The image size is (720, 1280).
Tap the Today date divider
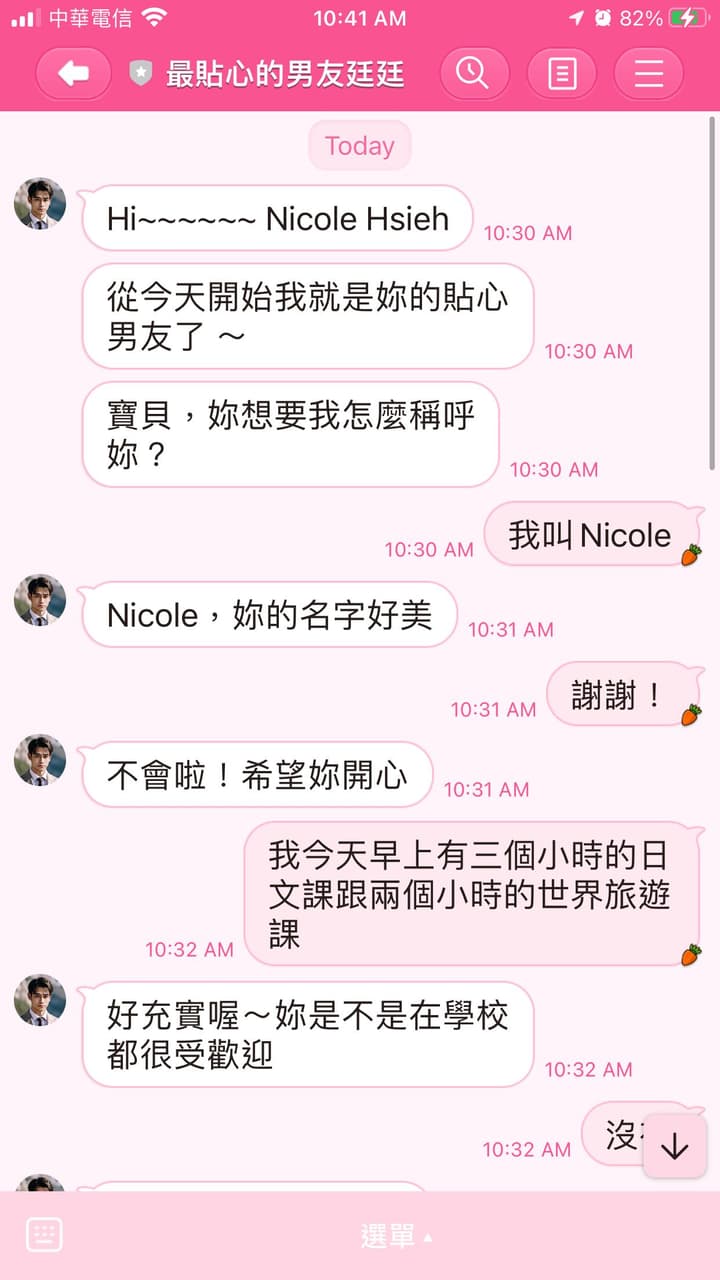(359, 146)
